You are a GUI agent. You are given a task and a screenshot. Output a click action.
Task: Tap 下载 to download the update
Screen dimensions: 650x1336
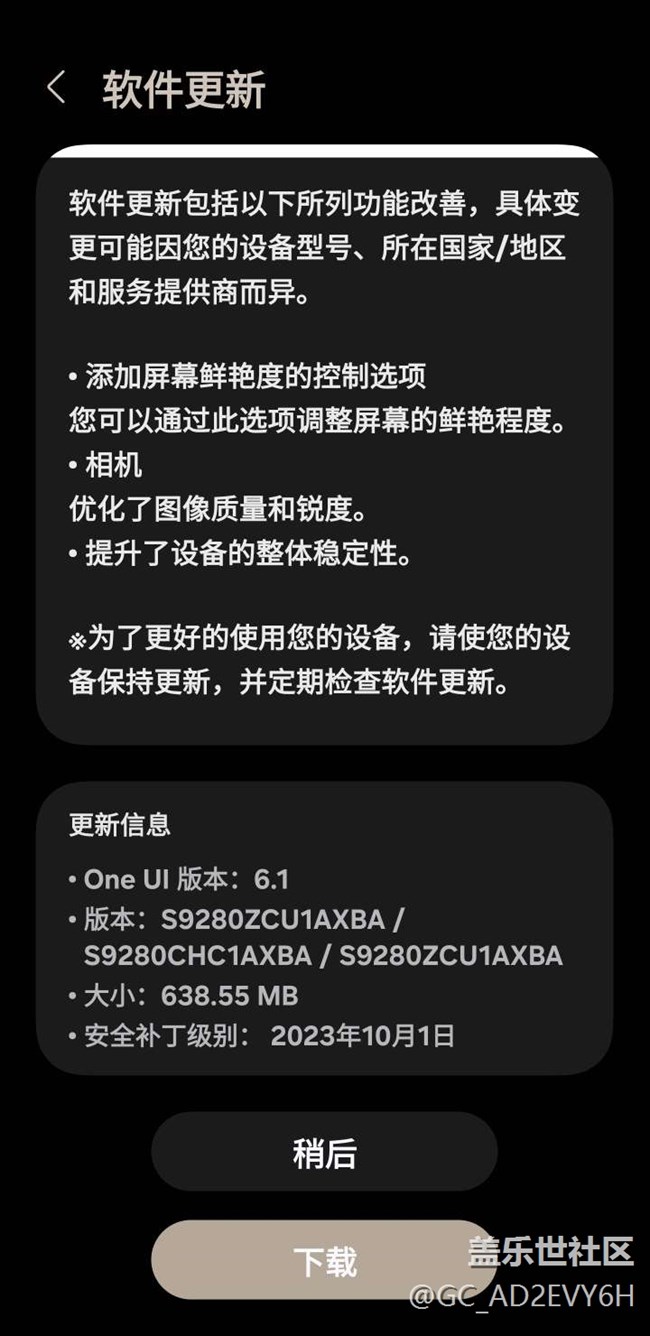pyautogui.click(x=324, y=1260)
